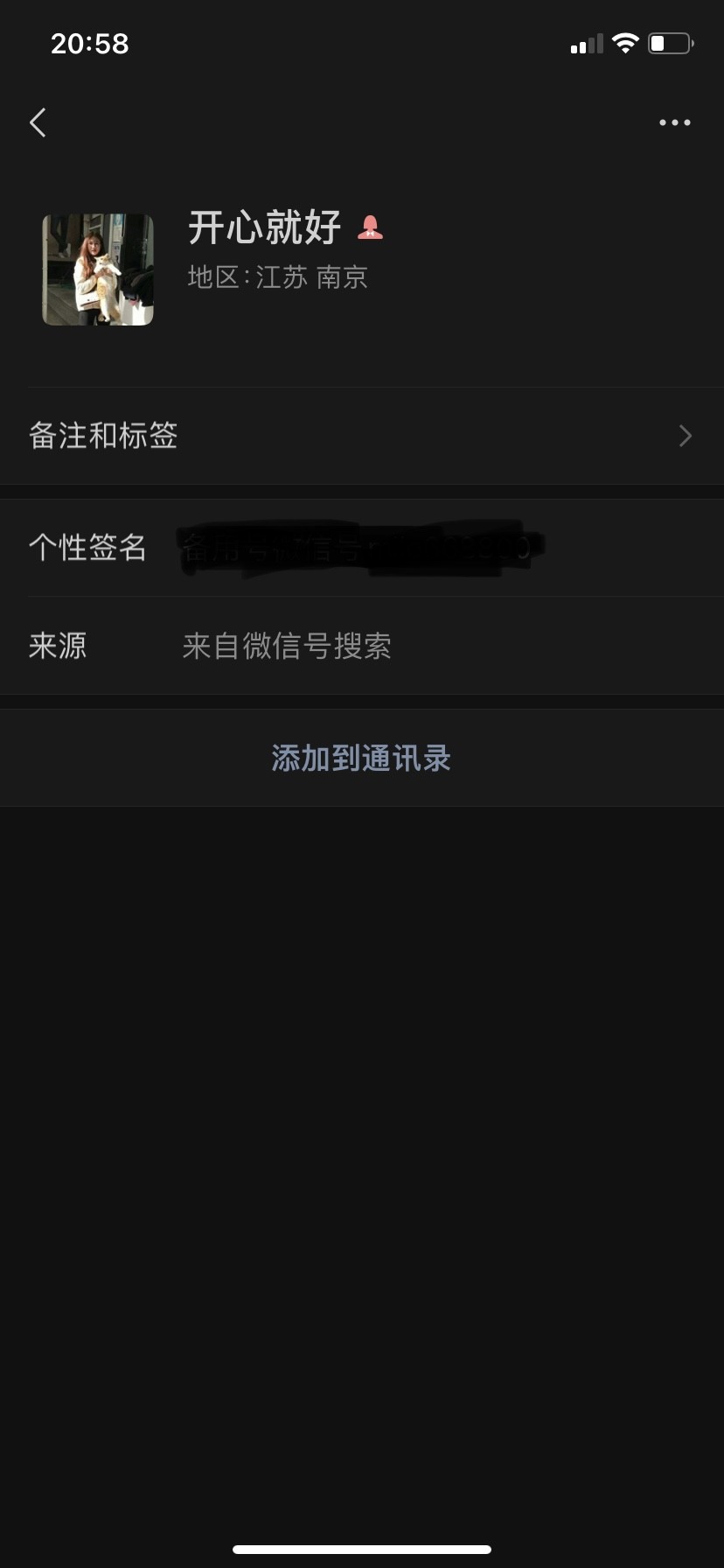Open the 备注和标签 row
724x1568 pixels.
[x=362, y=436]
